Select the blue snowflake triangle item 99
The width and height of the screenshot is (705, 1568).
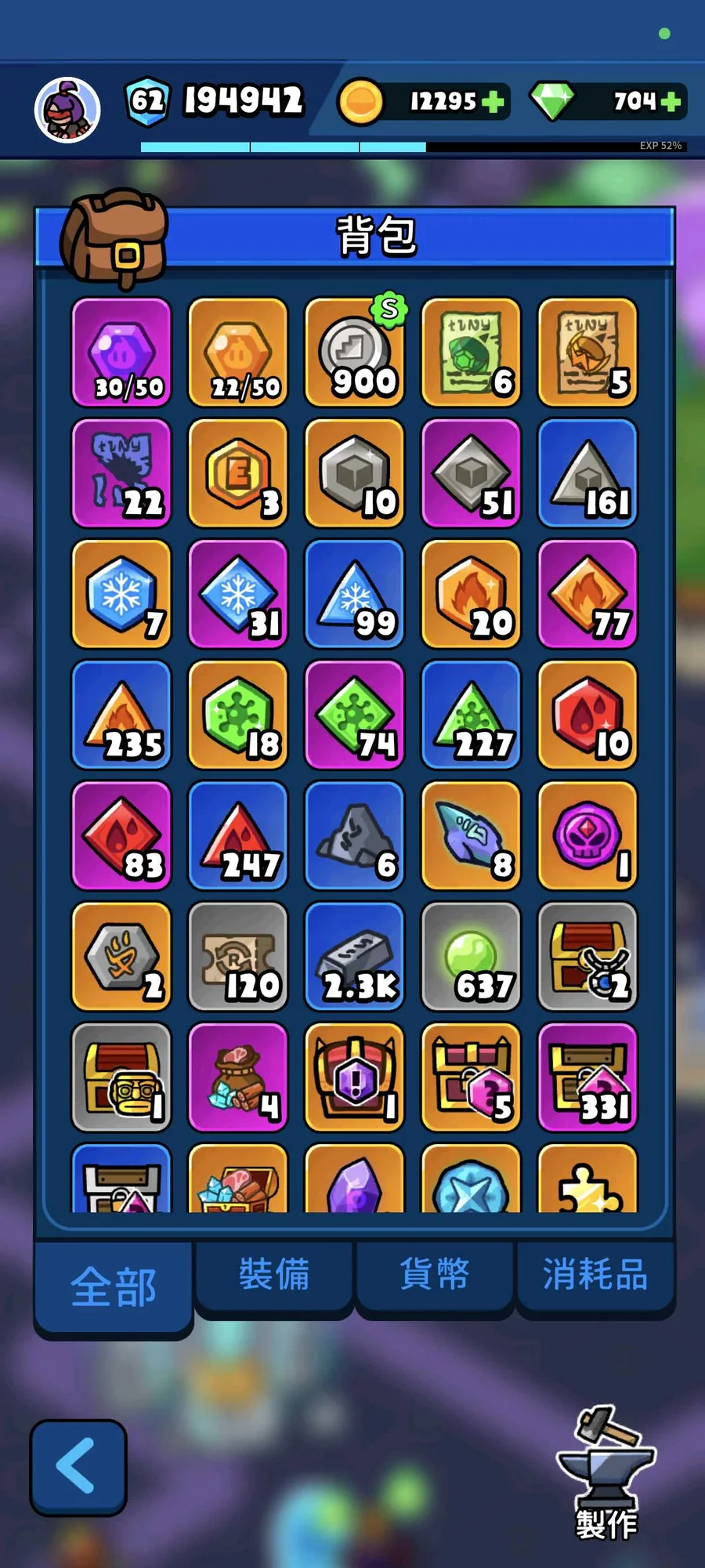pos(355,594)
